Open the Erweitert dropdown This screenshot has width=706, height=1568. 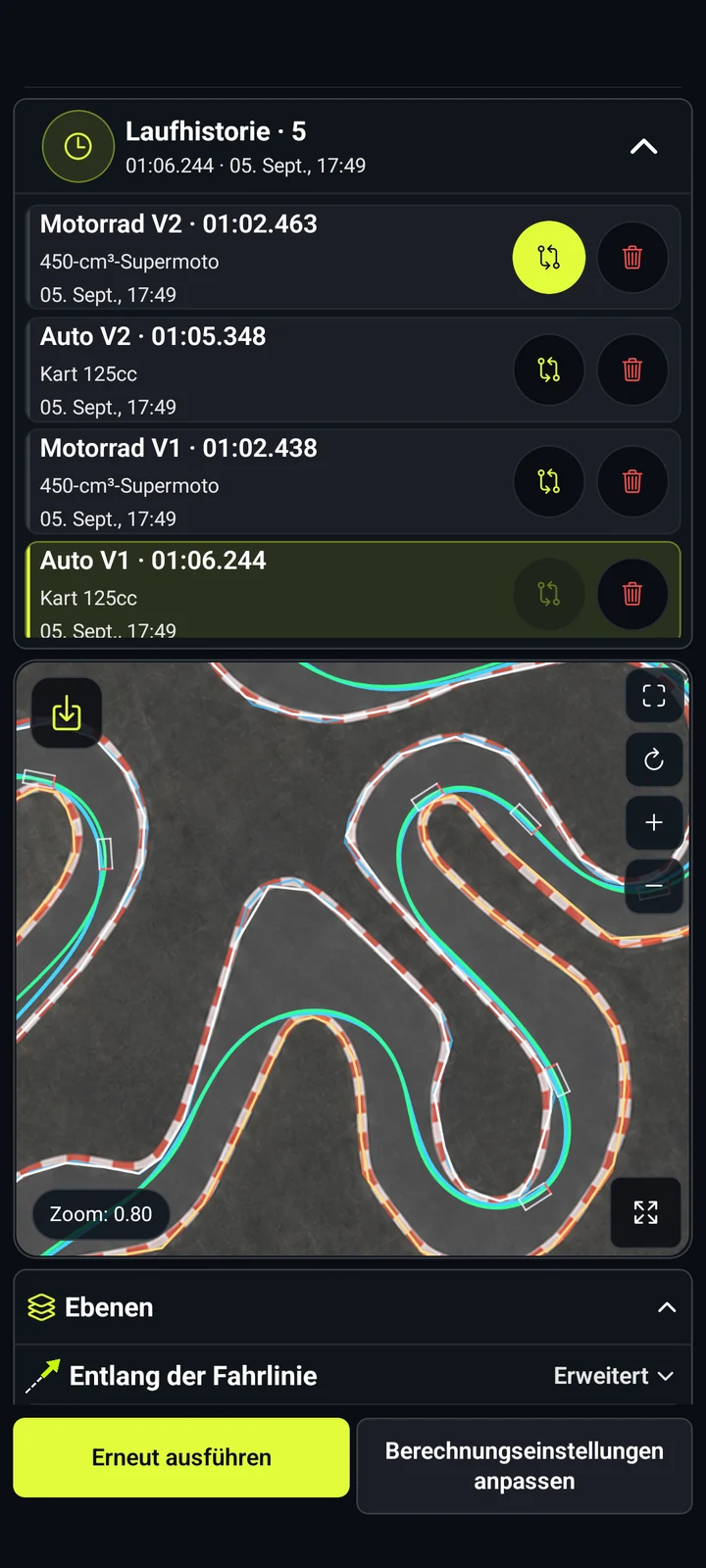click(614, 1376)
